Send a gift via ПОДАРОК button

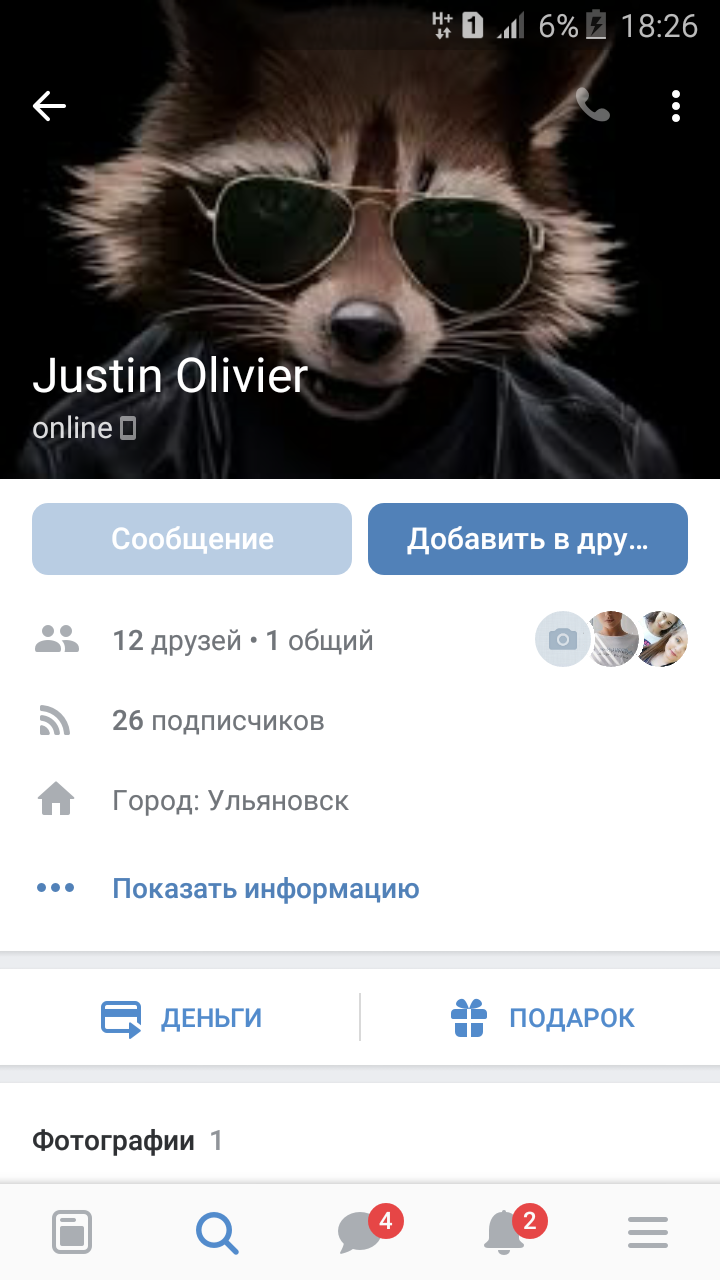(x=543, y=1018)
